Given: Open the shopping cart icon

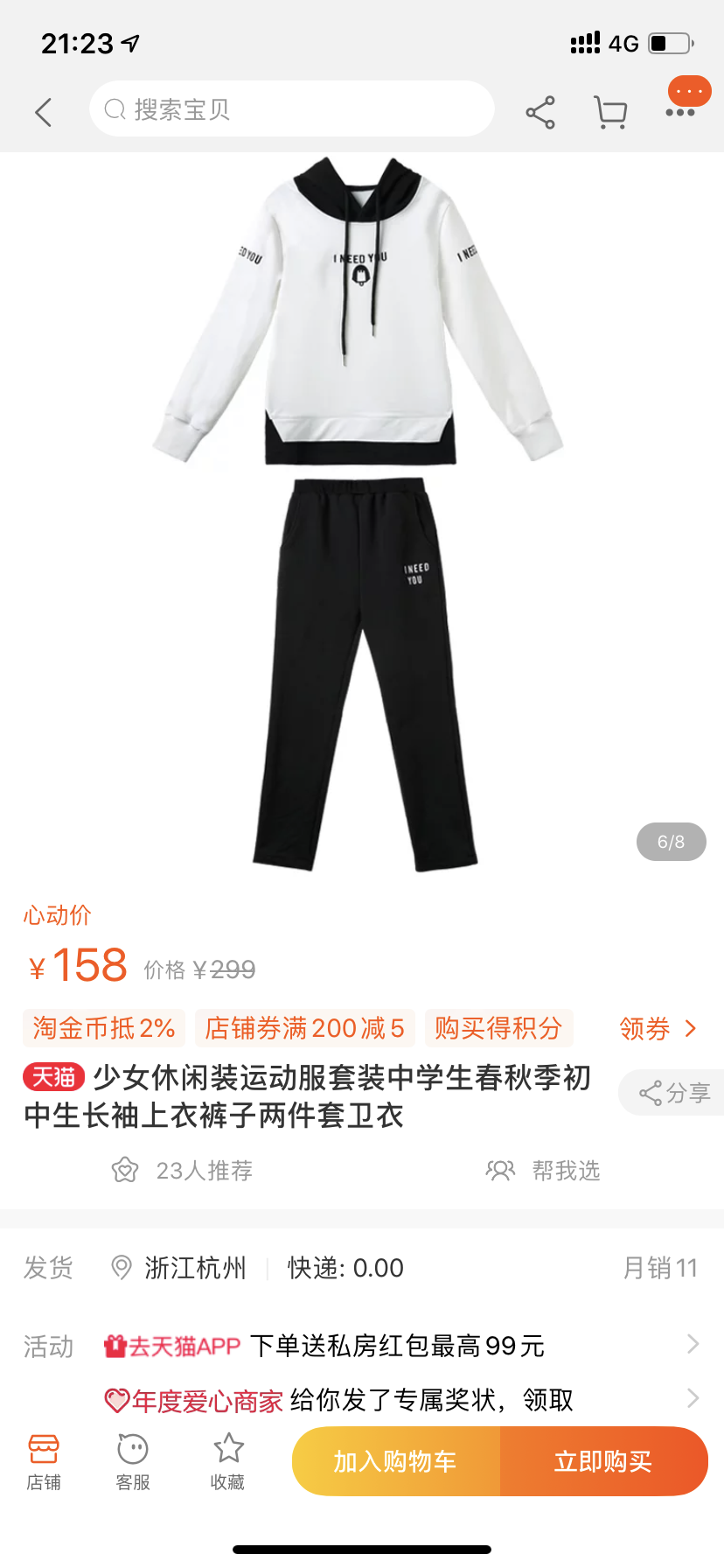Looking at the screenshot, I should [x=610, y=112].
